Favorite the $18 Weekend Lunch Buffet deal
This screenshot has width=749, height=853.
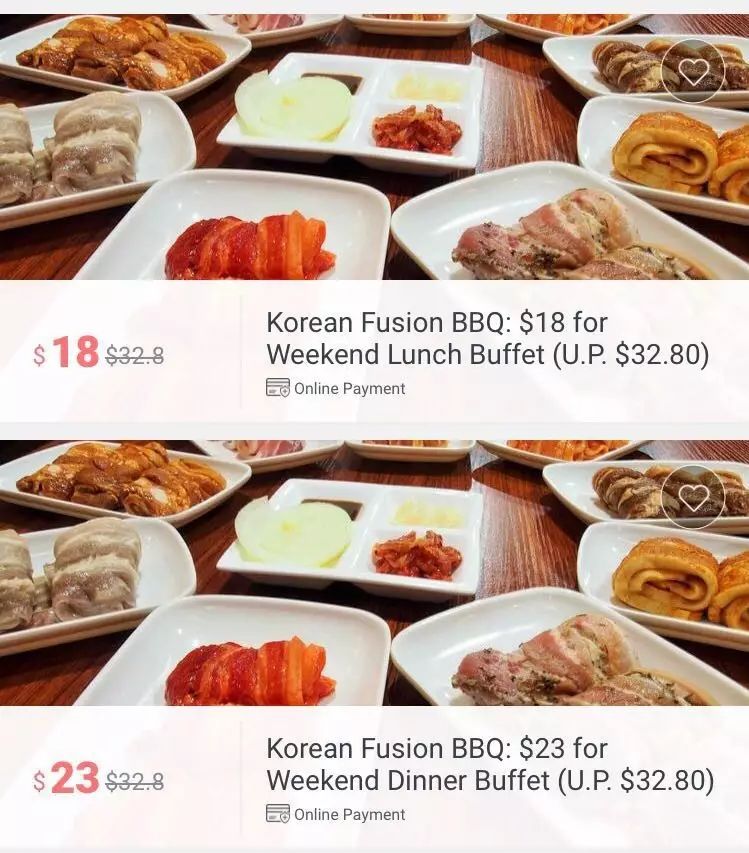coord(693,71)
